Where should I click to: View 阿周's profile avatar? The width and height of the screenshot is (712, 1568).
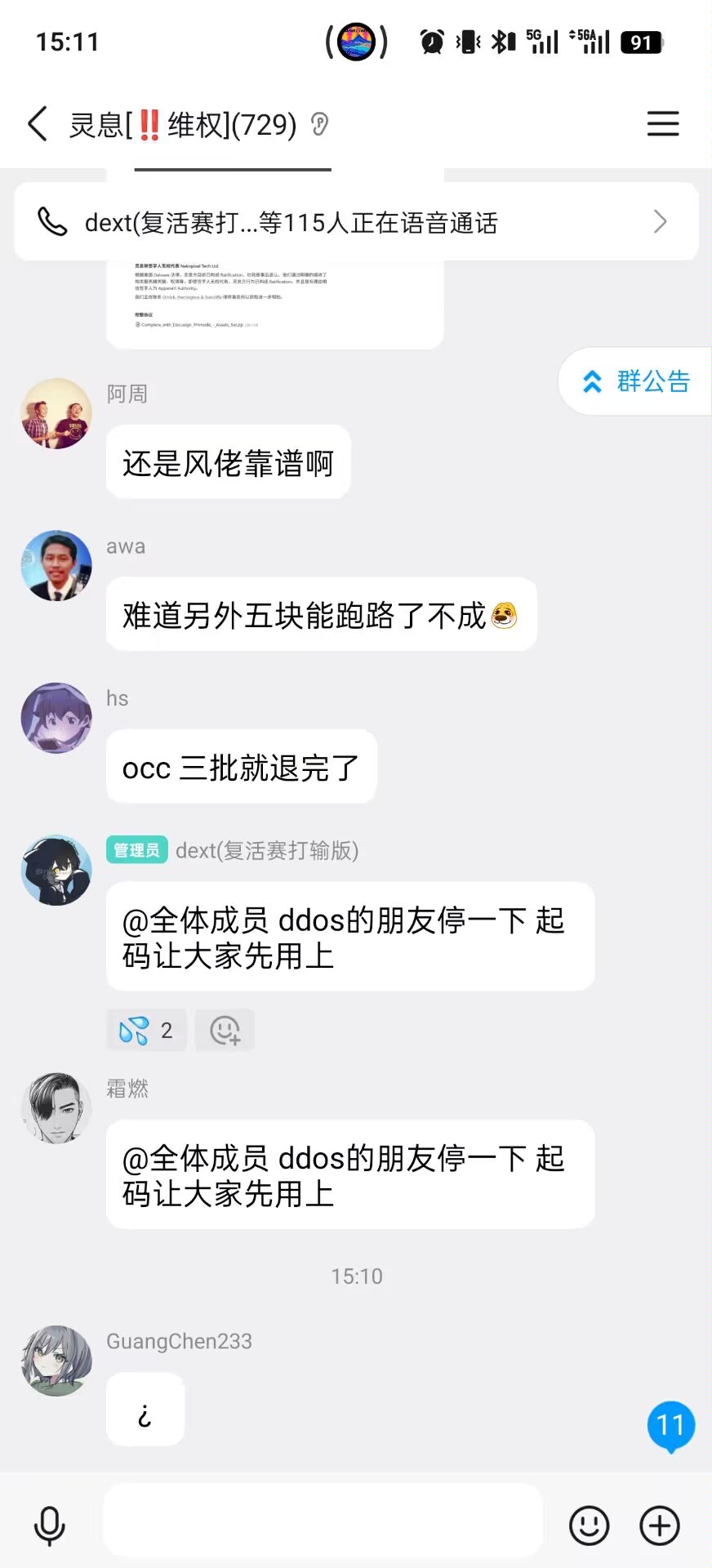coord(56,413)
